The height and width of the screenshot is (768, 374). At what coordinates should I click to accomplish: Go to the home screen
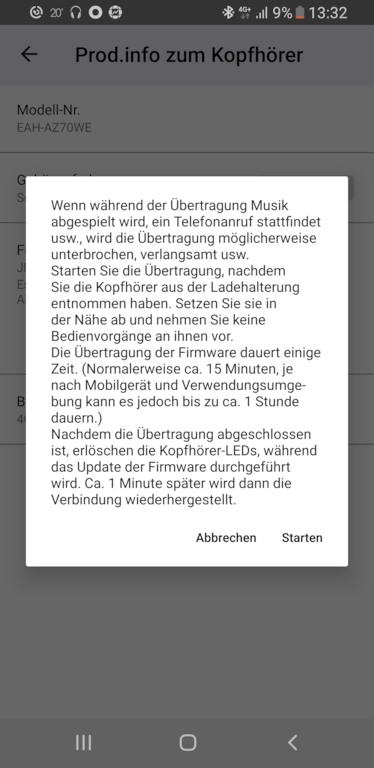(x=188, y=743)
